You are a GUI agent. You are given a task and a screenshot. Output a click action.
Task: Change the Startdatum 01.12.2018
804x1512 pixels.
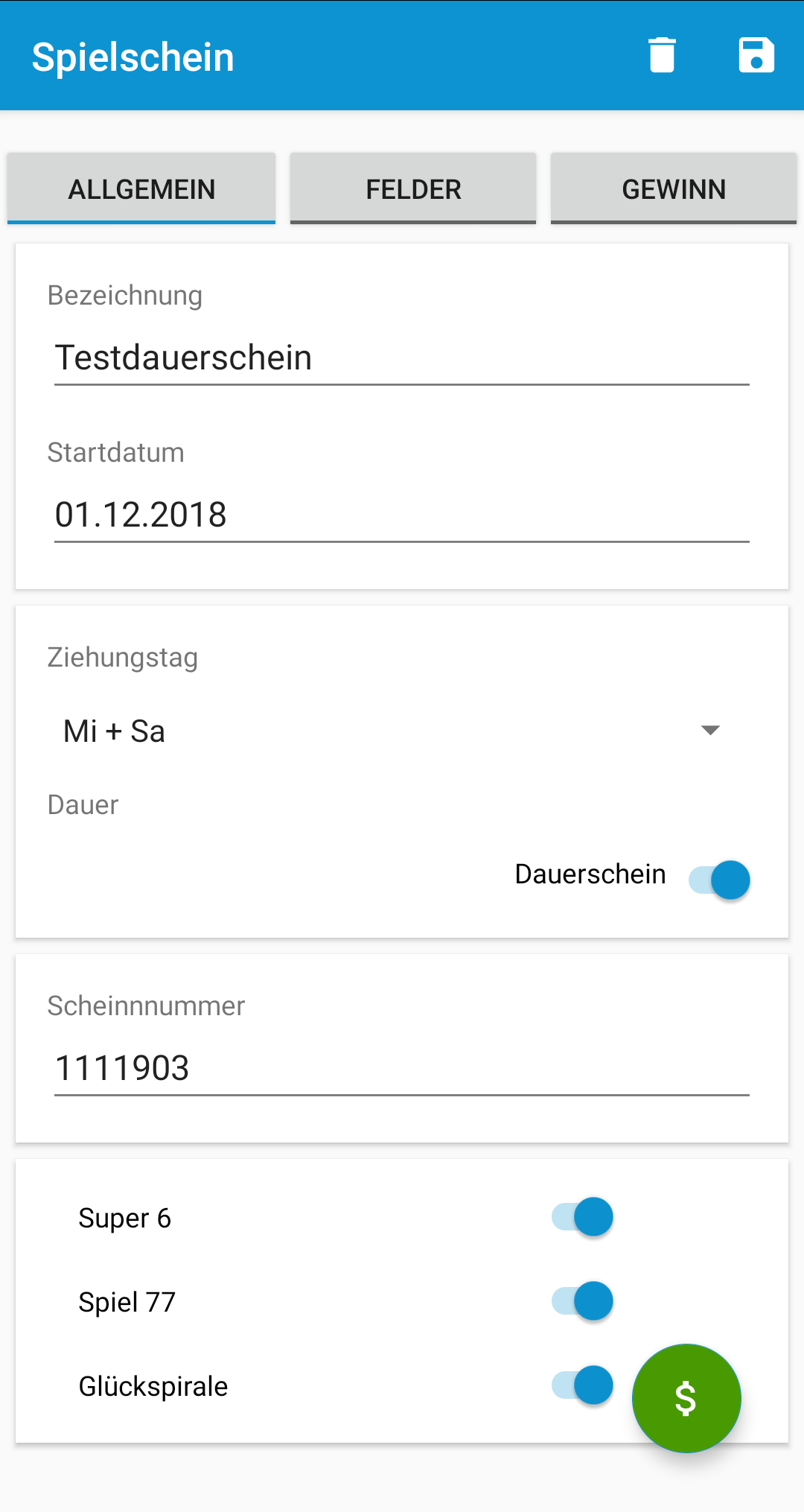point(402,515)
